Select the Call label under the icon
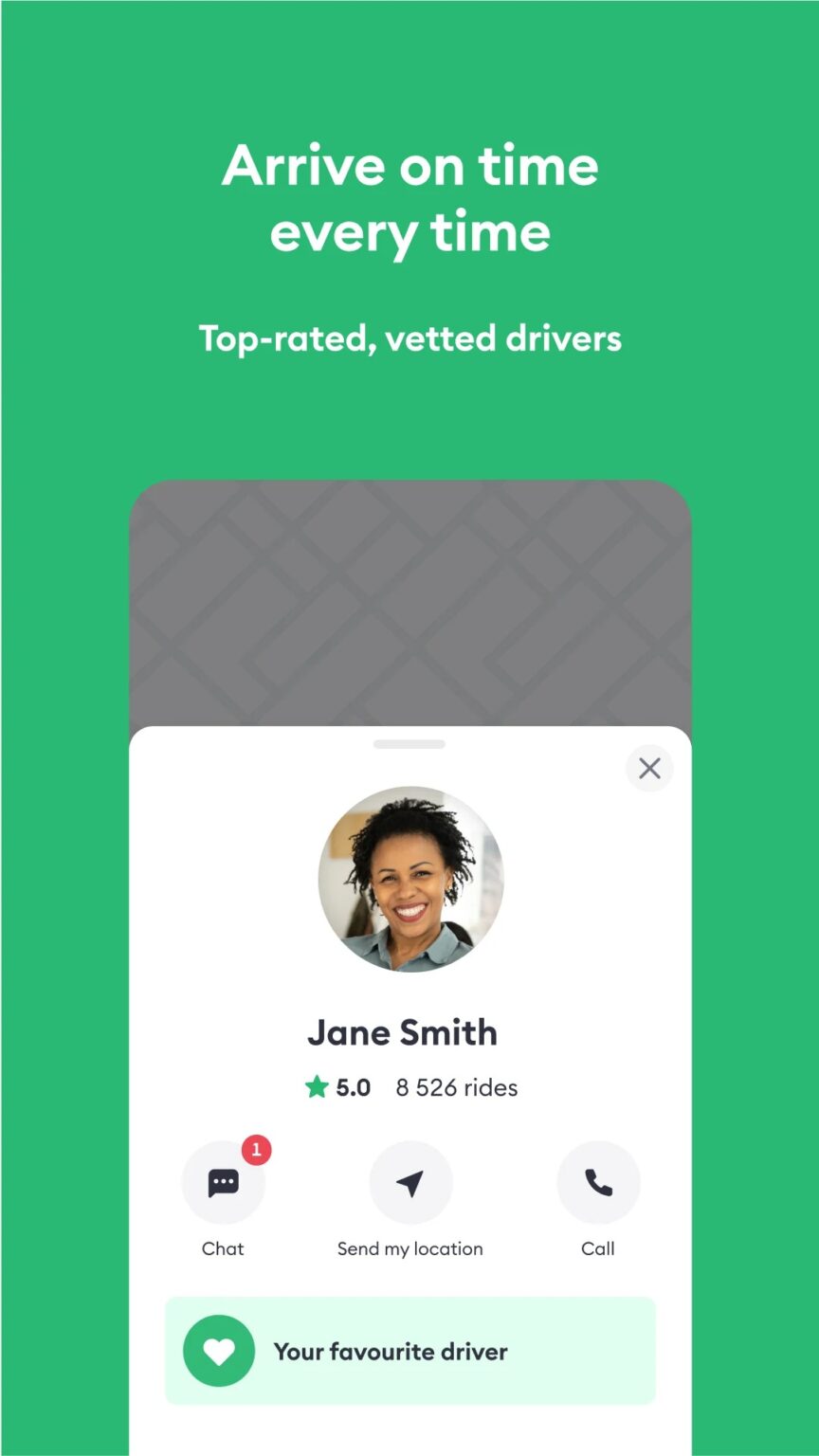Image resolution: width=819 pixels, height=1456 pixels. pyautogui.click(x=597, y=1248)
